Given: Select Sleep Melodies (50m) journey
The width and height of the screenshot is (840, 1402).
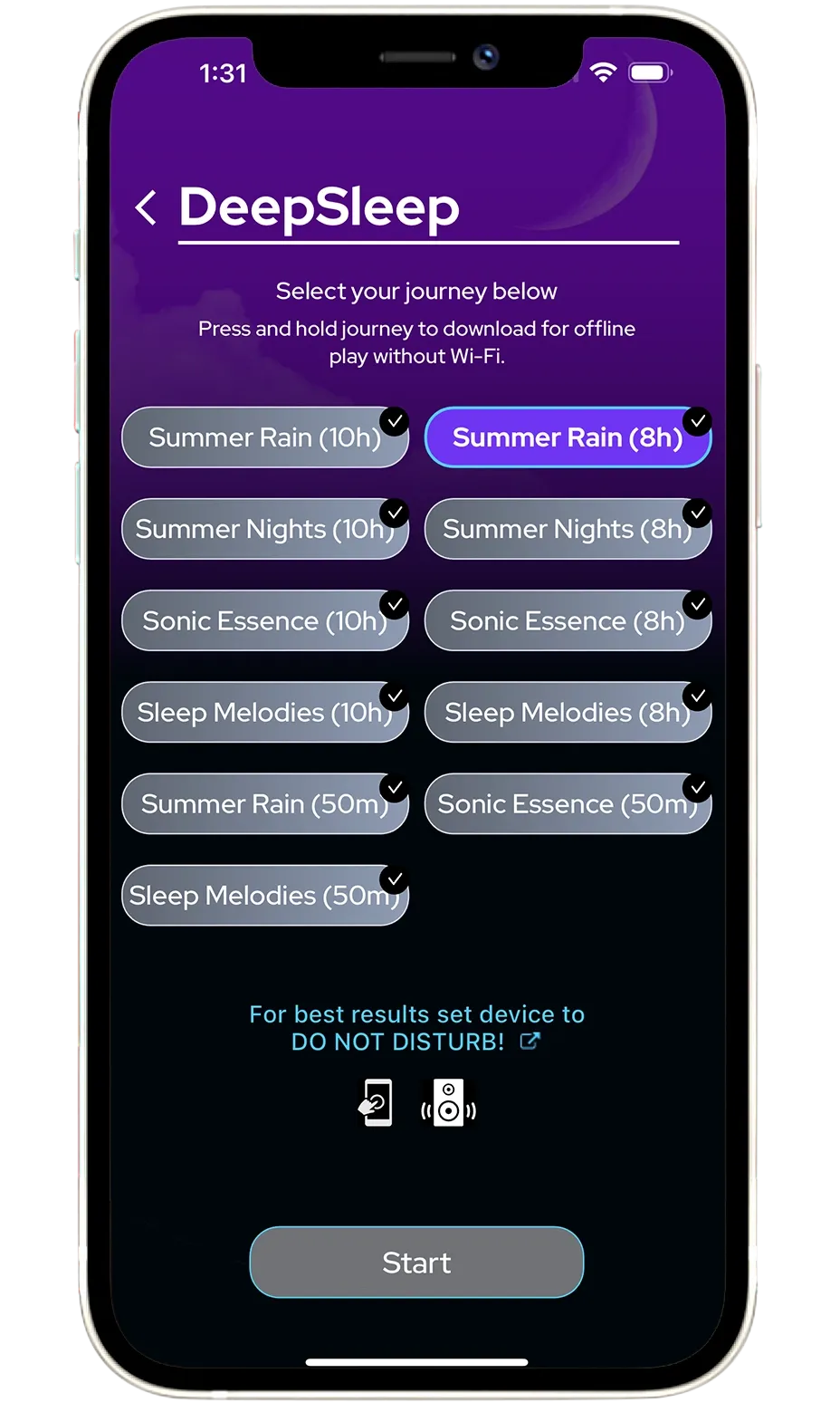Looking at the screenshot, I should 264,896.
